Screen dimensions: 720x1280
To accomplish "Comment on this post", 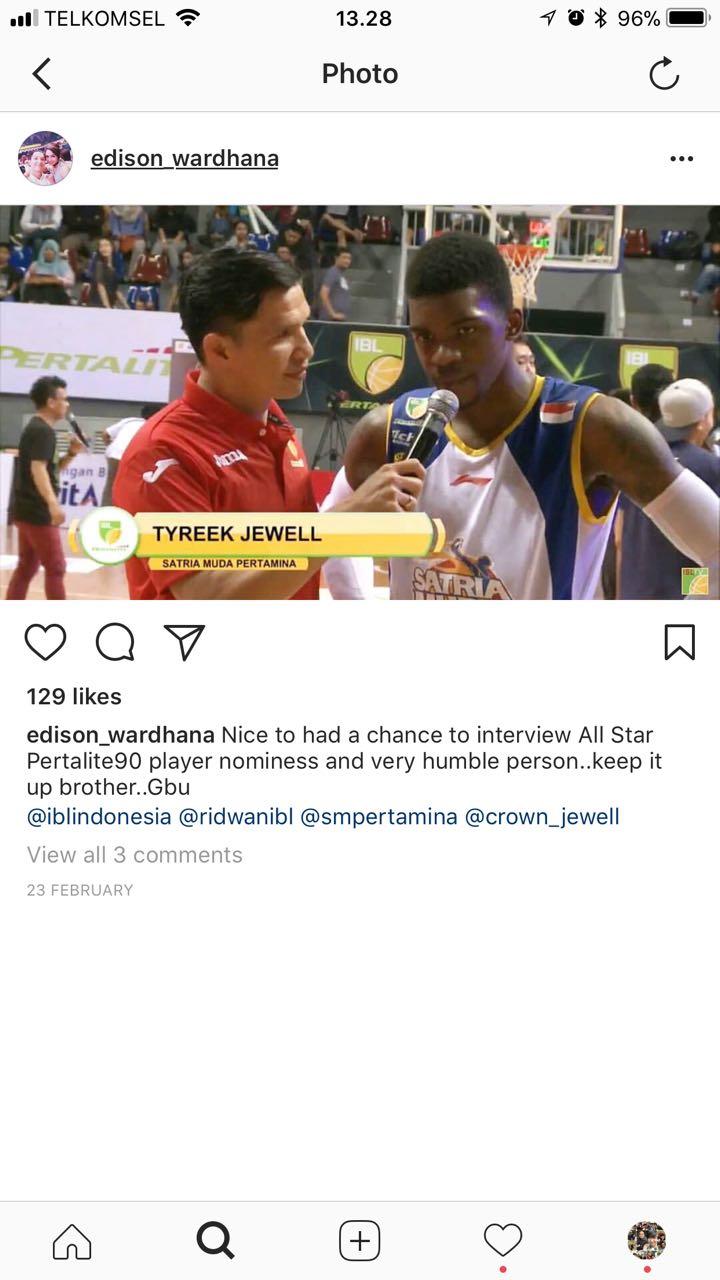I will point(115,642).
